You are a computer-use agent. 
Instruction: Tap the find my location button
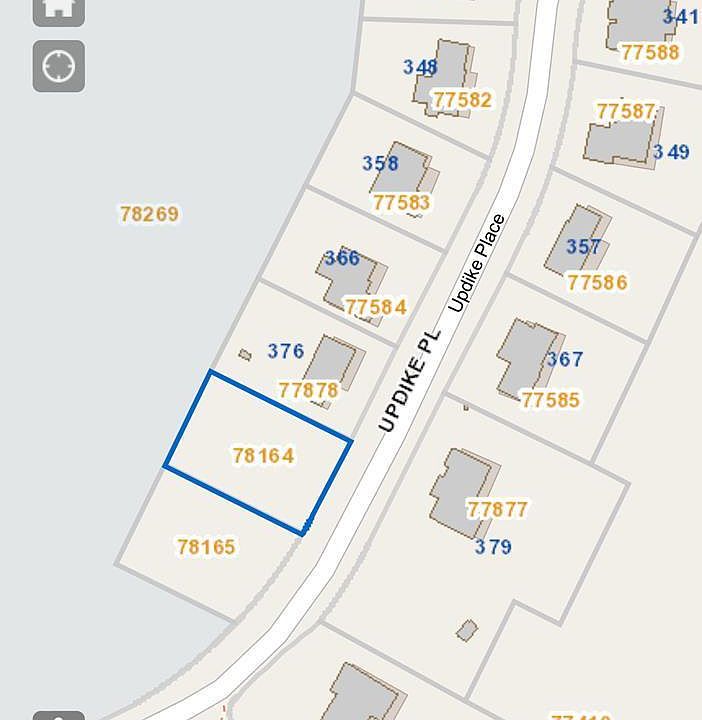(x=58, y=67)
